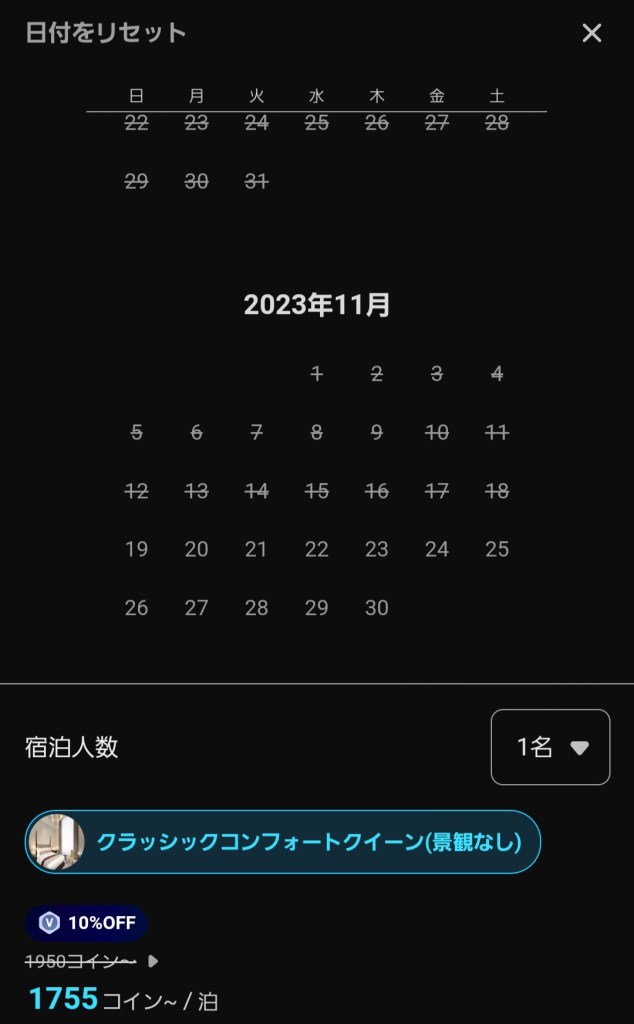Tap November 23 on the calendar
Viewport: 634px width, 1024px height.
[377, 549]
